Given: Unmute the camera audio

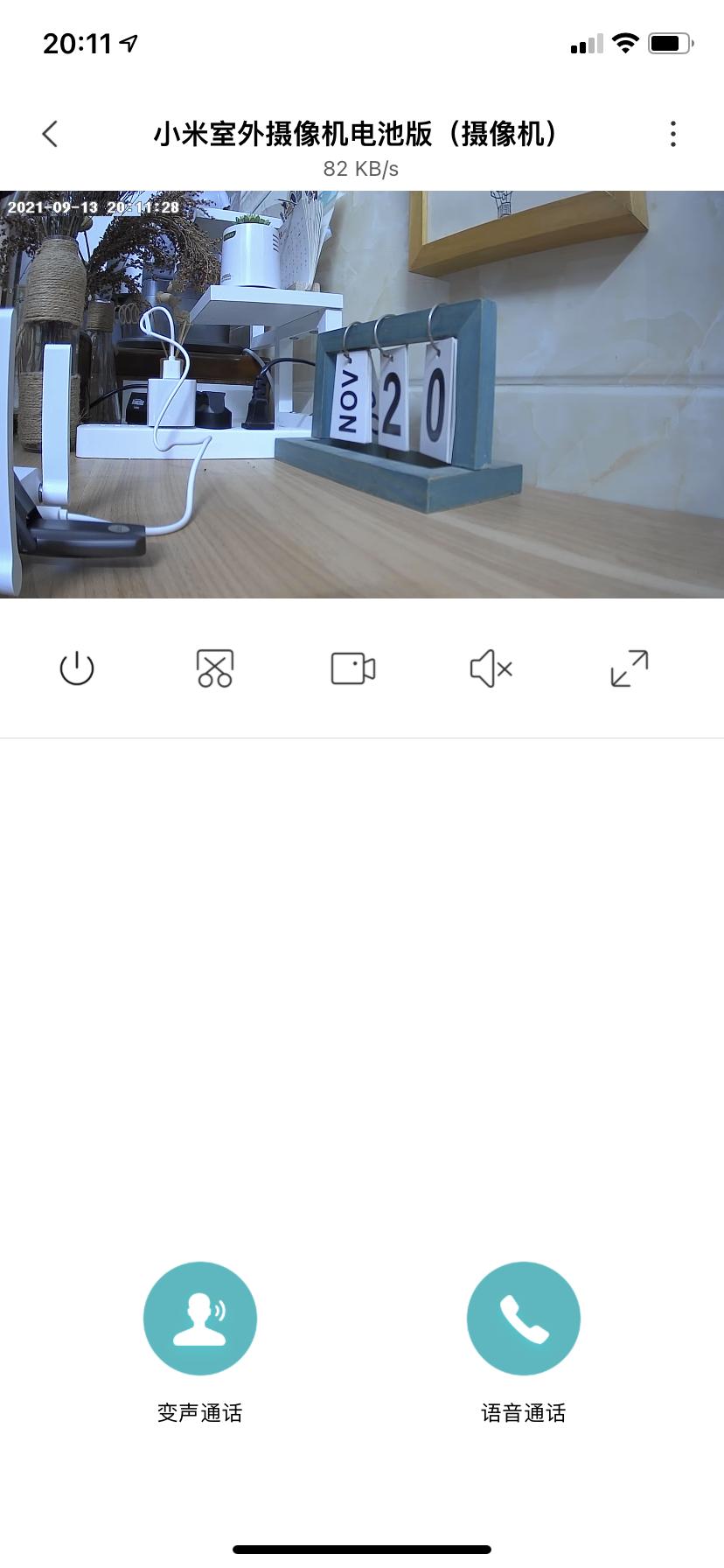Looking at the screenshot, I should [x=491, y=668].
